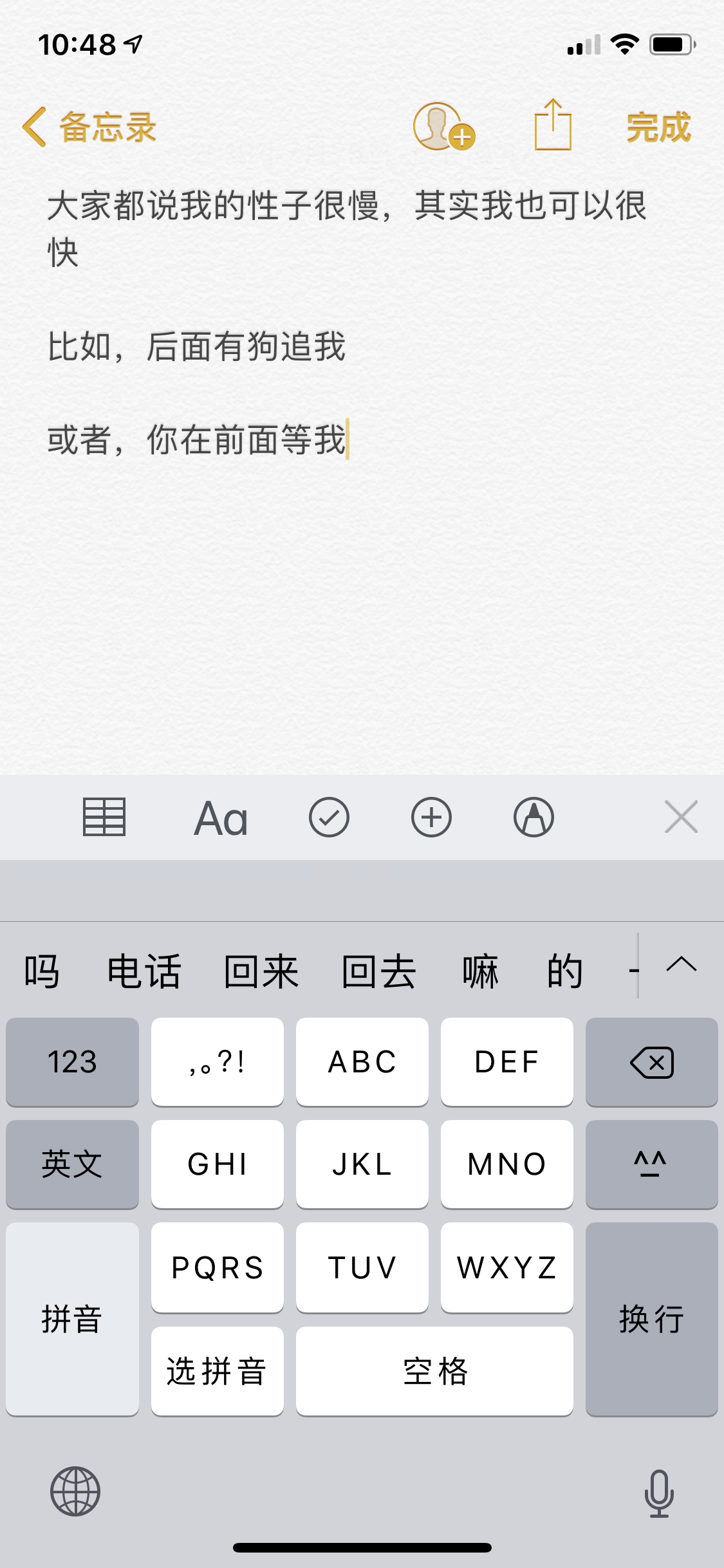Screen dimensions: 724x1568
Task: Start dictation with the microphone
Action: [x=659, y=1493]
